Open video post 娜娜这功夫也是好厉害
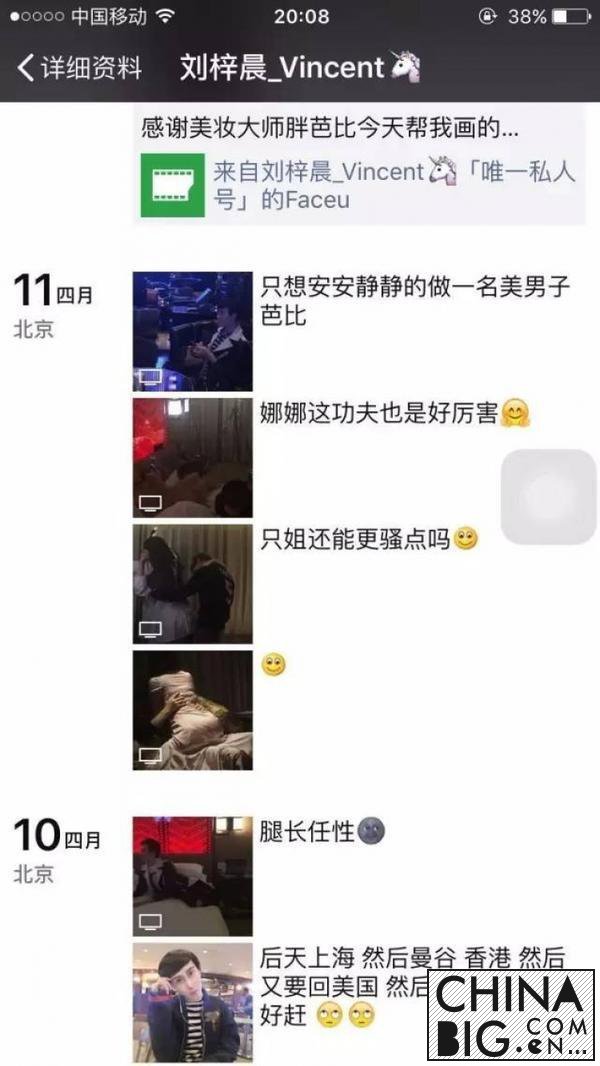 click(x=193, y=457)
